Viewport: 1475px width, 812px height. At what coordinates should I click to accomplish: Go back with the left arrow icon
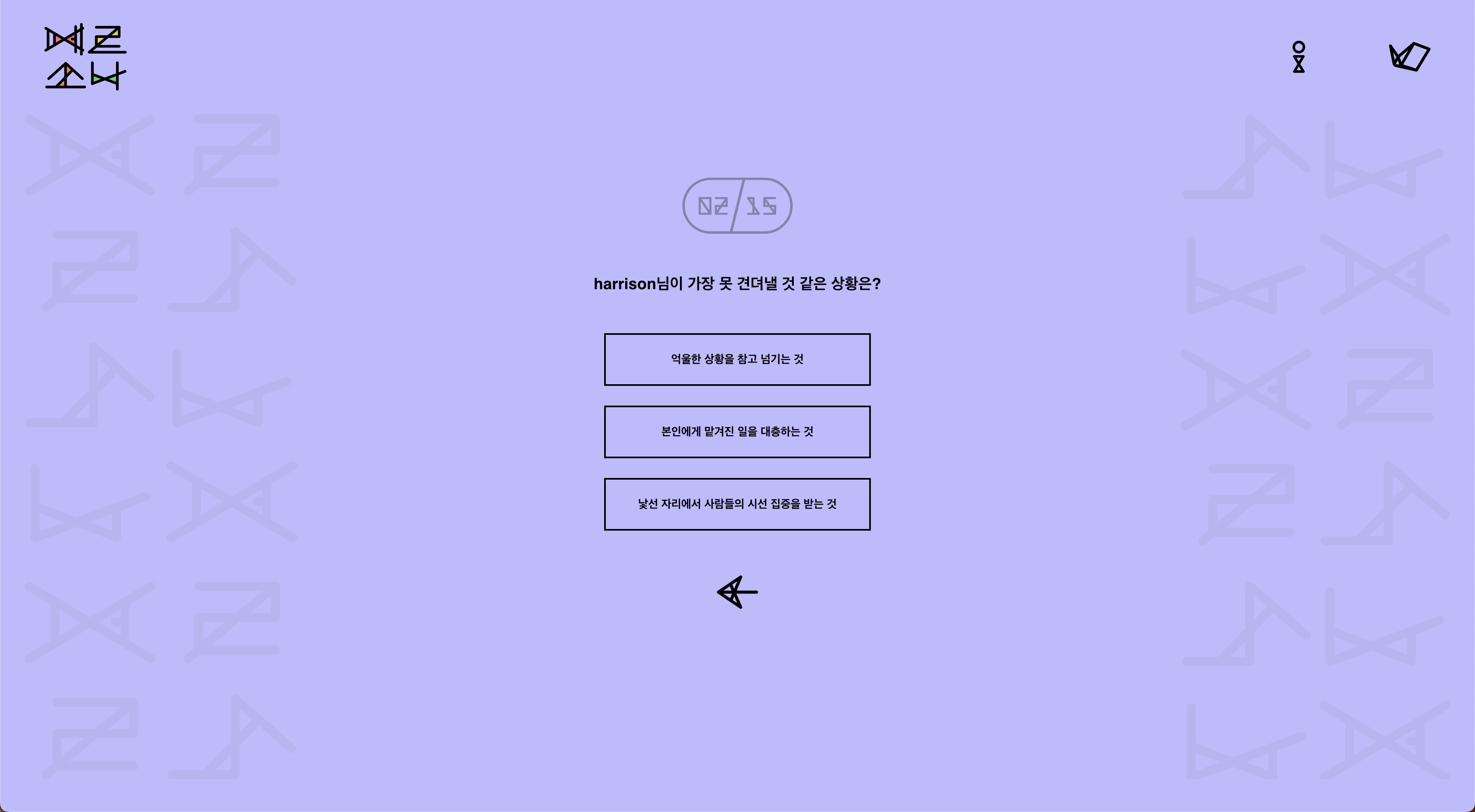(x=737, y=592)
